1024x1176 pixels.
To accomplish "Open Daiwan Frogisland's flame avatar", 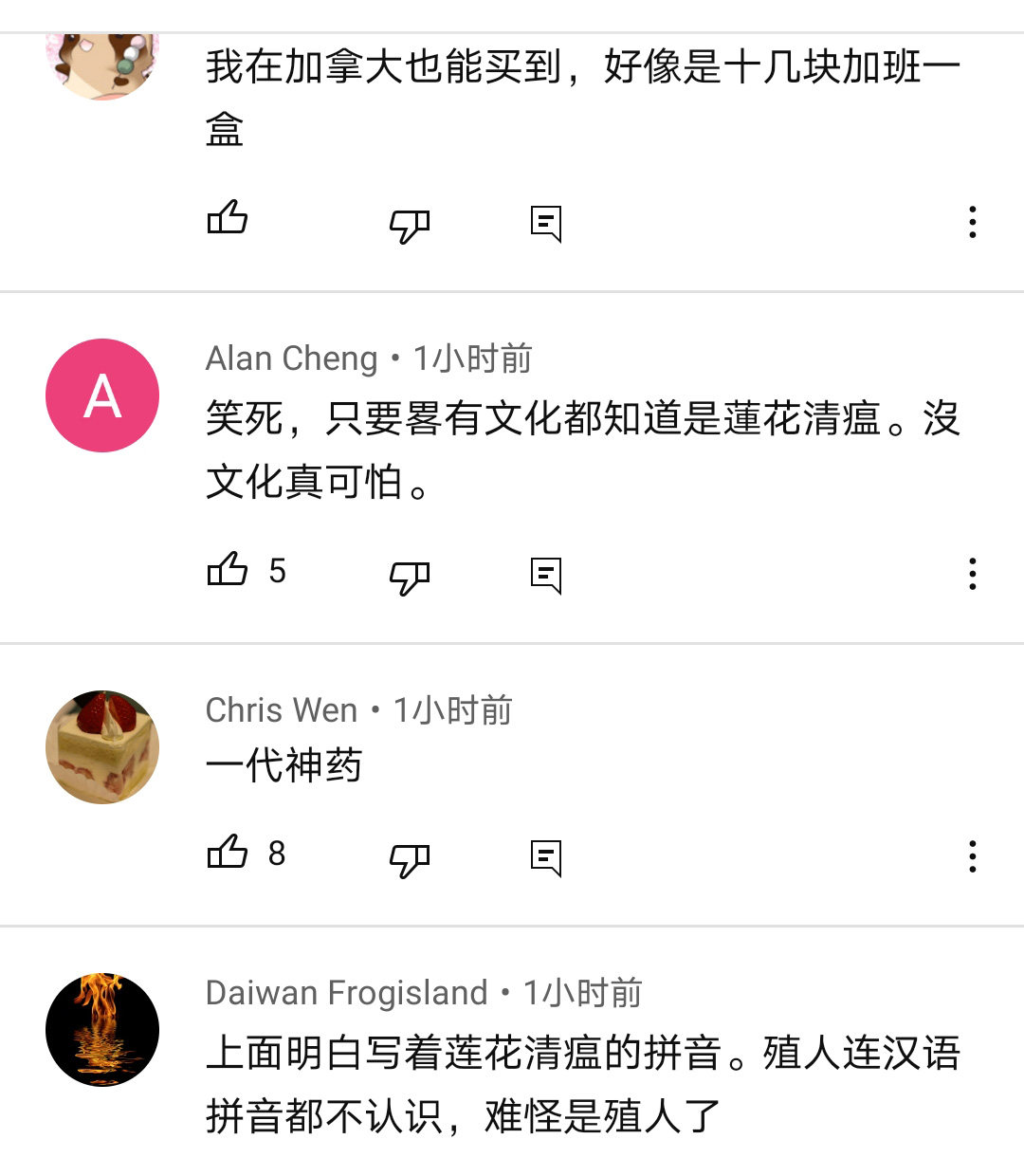I will point(102,1030).
